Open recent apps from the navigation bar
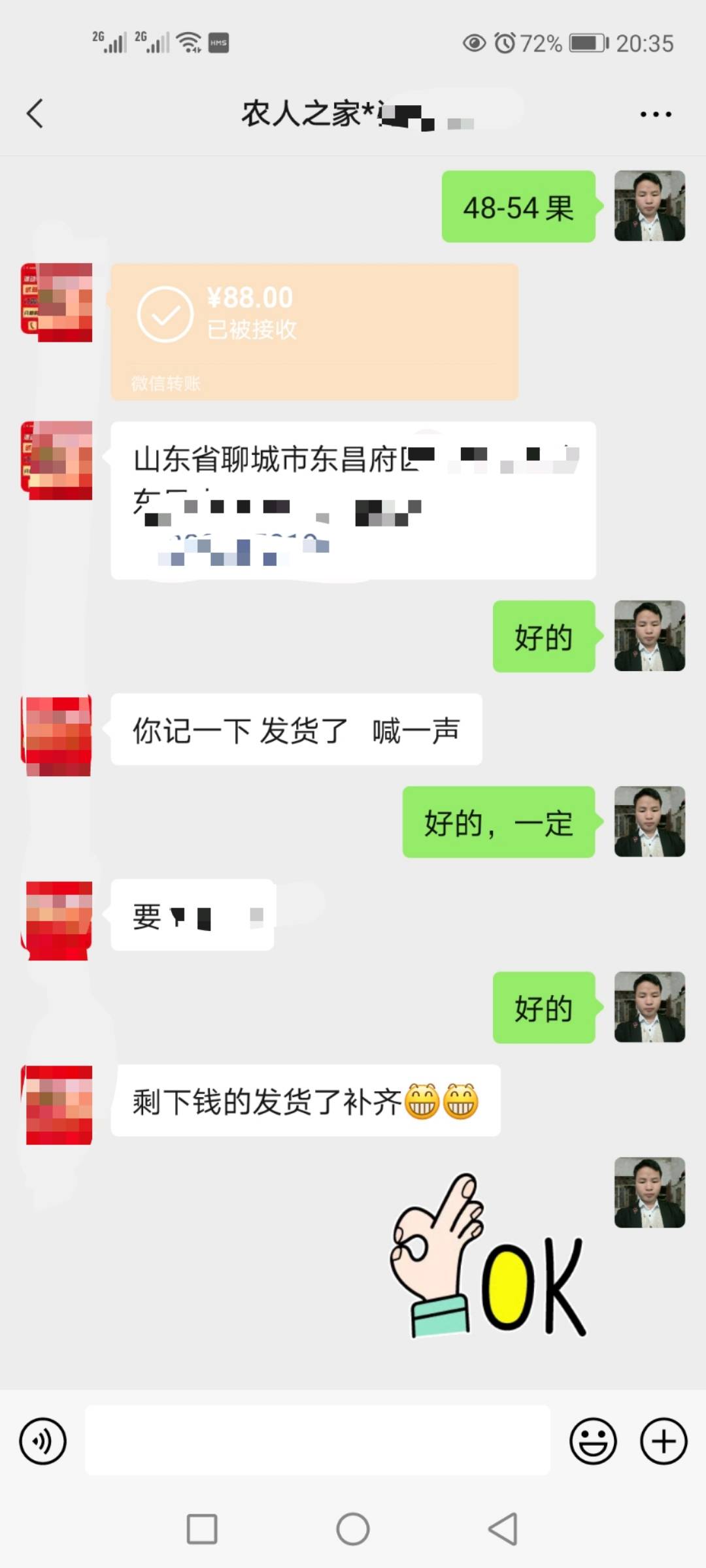Screen dimensions: 706x1568 [202, 1529]
